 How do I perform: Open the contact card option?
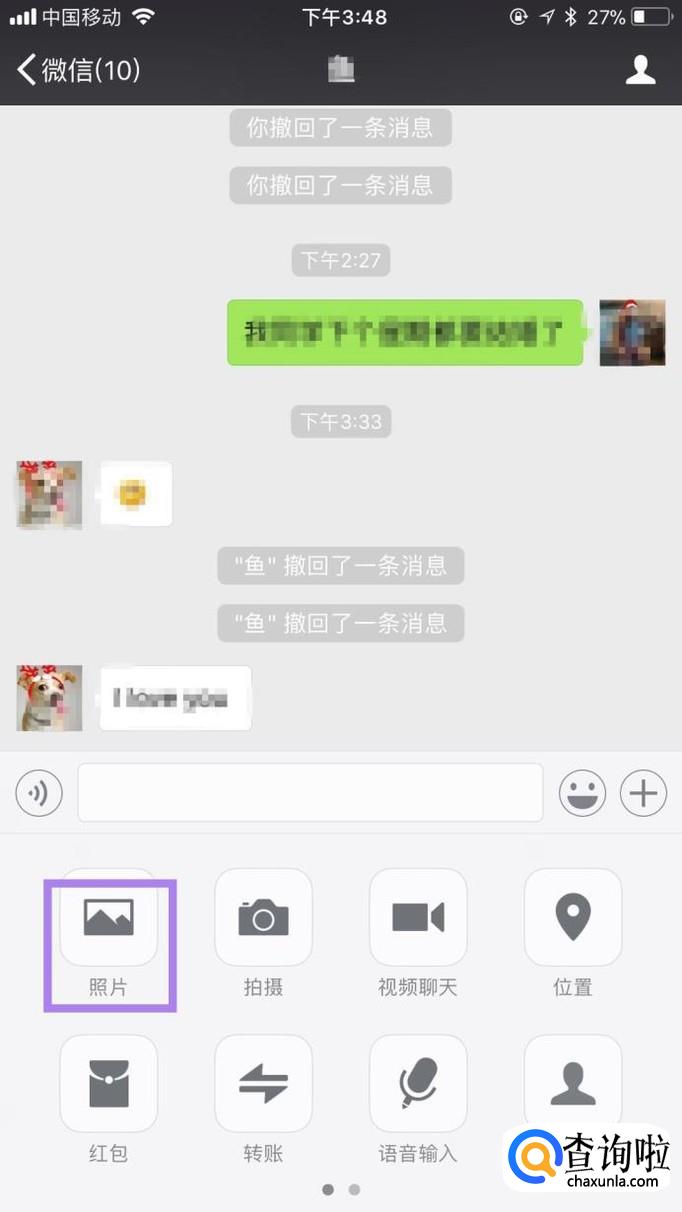pos(573,1081)
